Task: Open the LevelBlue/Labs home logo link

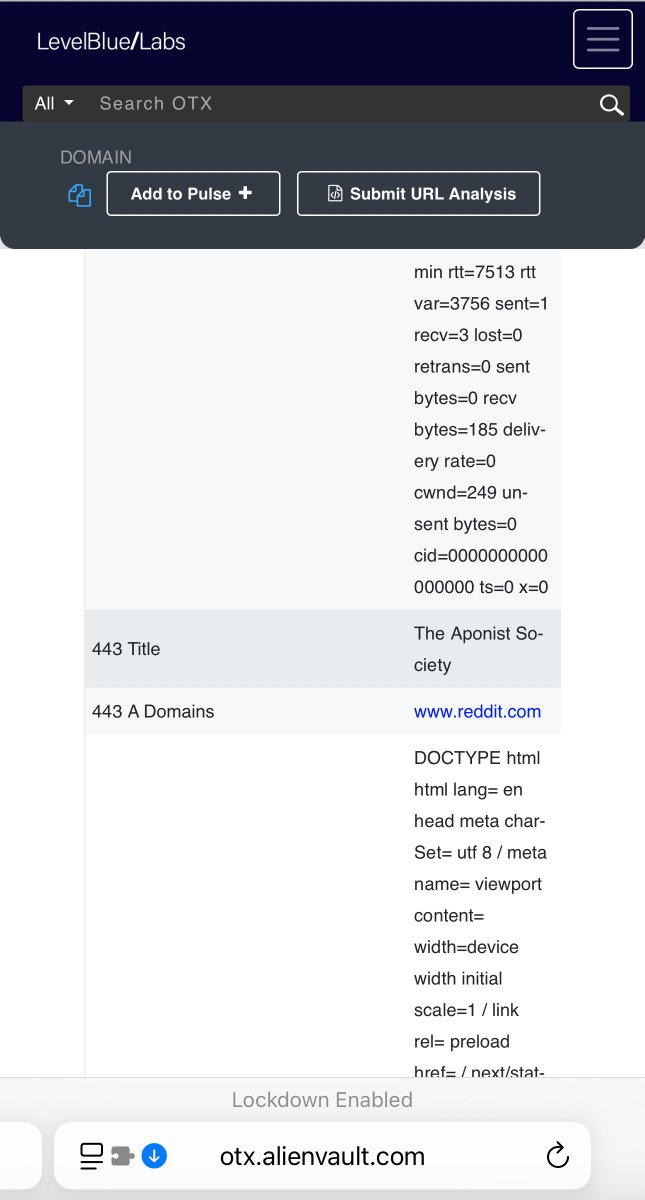Action: click(111, 41)
